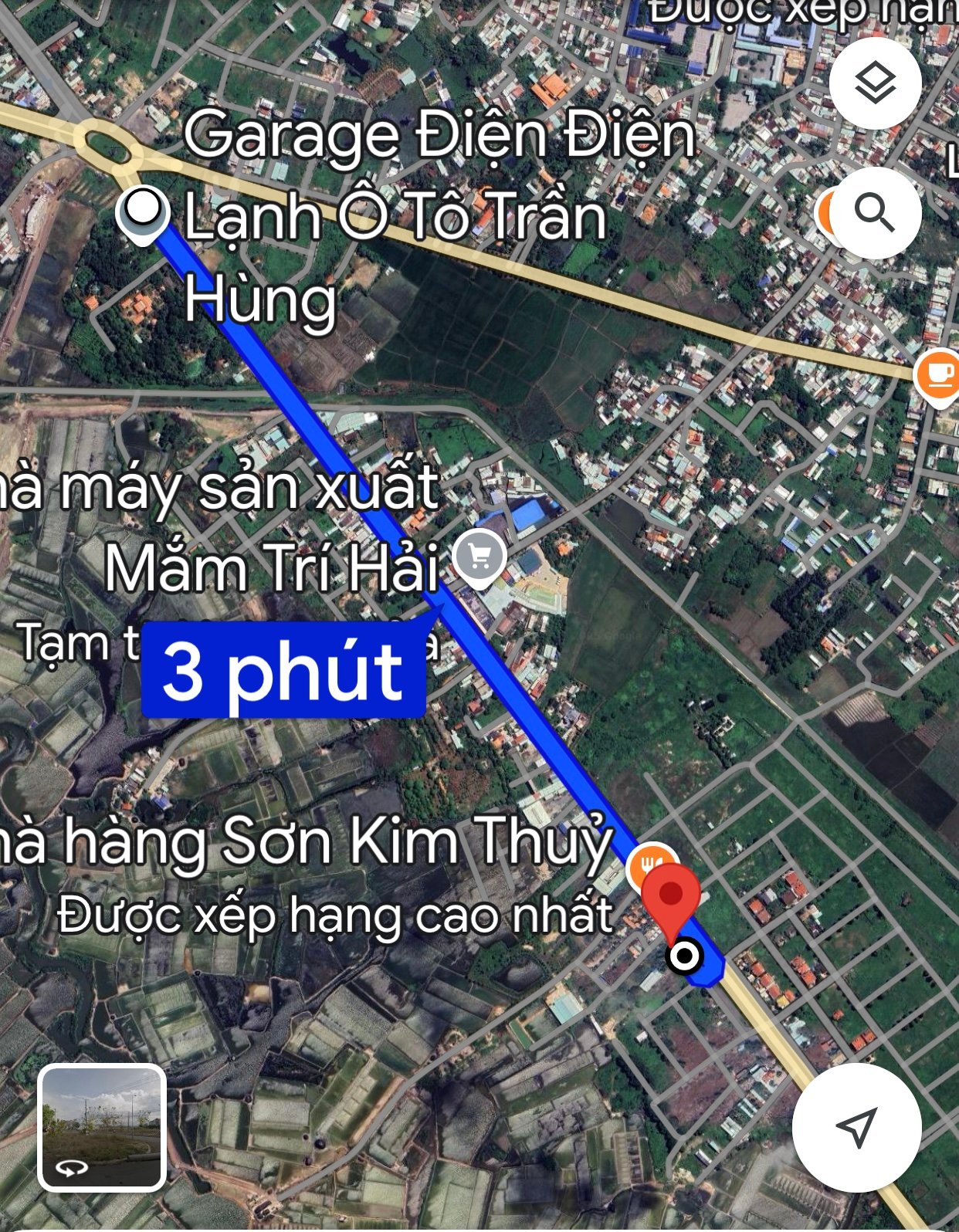The image size is (959, 1232).
Task: Select the Mắm Trí Hải shopping pin
Action: pyautogui.click(x=479, y=556)
